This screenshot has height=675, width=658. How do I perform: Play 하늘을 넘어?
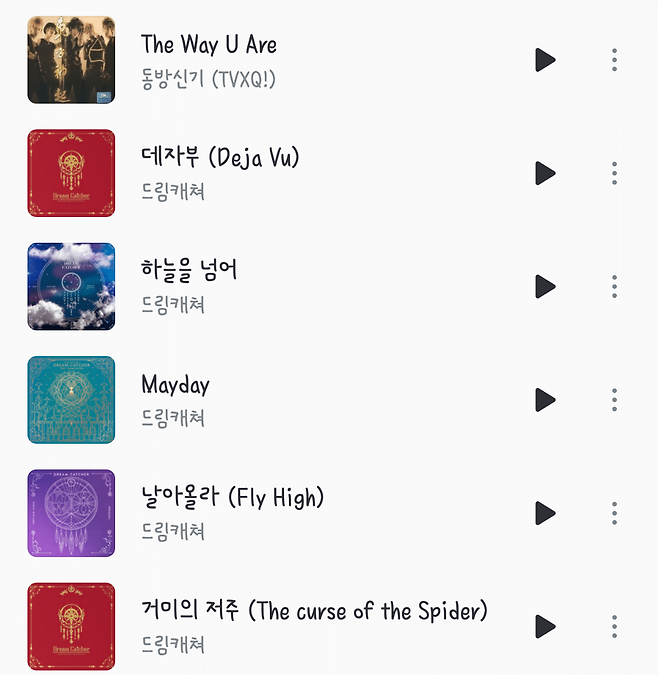tap(544, 287)
